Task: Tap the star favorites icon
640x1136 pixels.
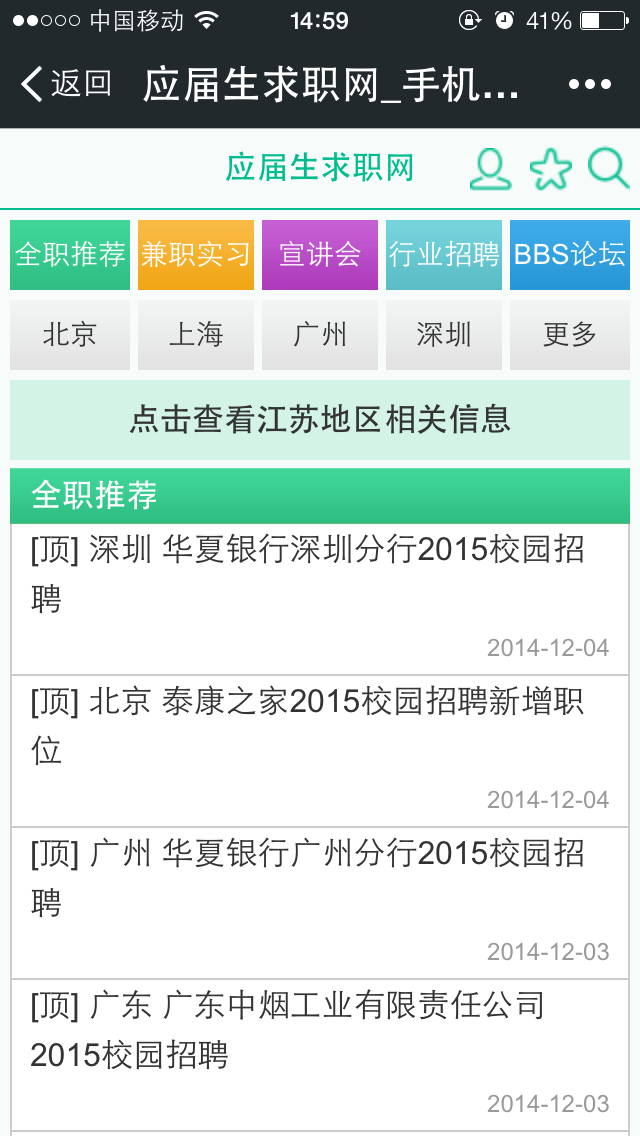Action: (550, 169)
